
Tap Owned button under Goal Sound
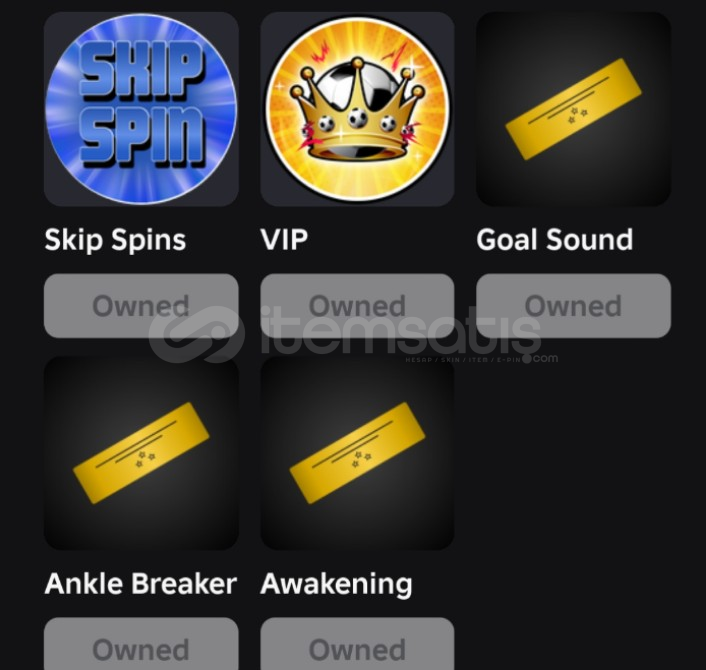click(573, 305)
